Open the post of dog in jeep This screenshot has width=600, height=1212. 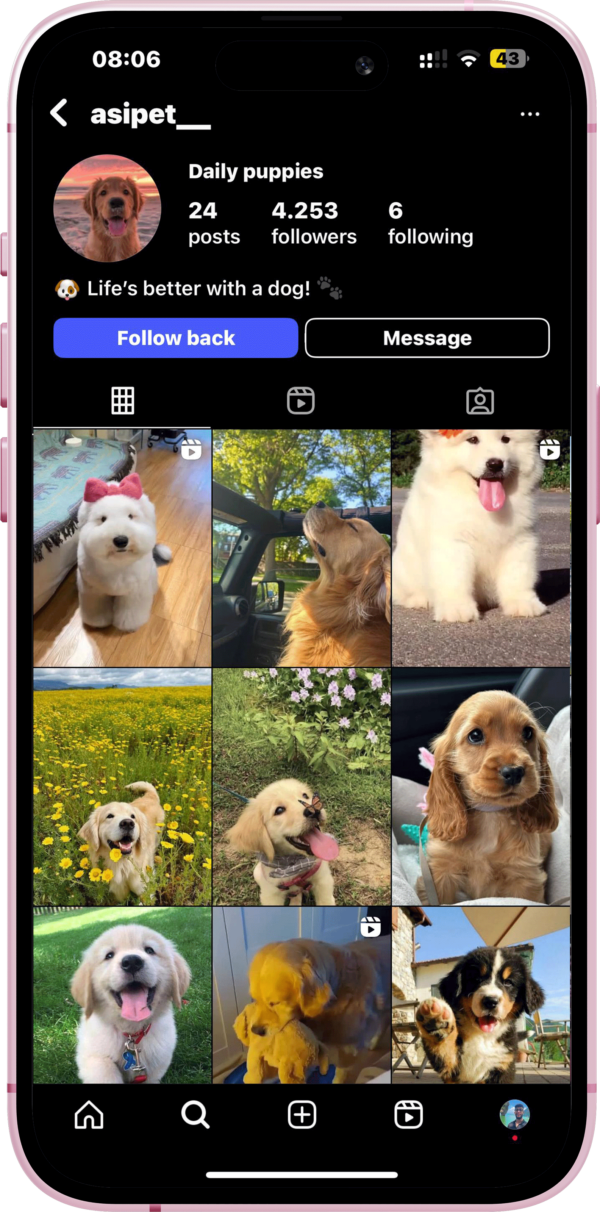(x=301, y=548)
